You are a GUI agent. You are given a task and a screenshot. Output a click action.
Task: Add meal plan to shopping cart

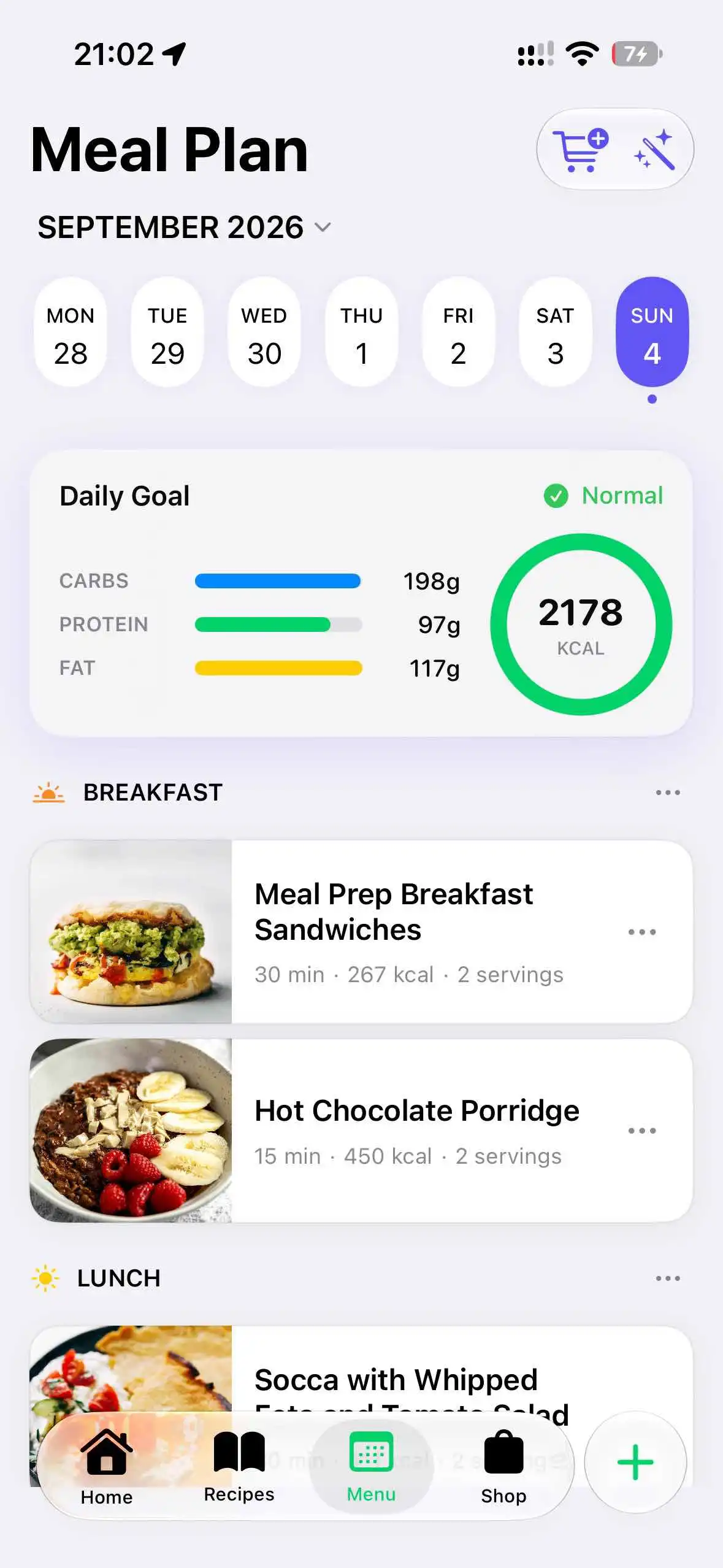pyautogui.click(x=580, y=150)
